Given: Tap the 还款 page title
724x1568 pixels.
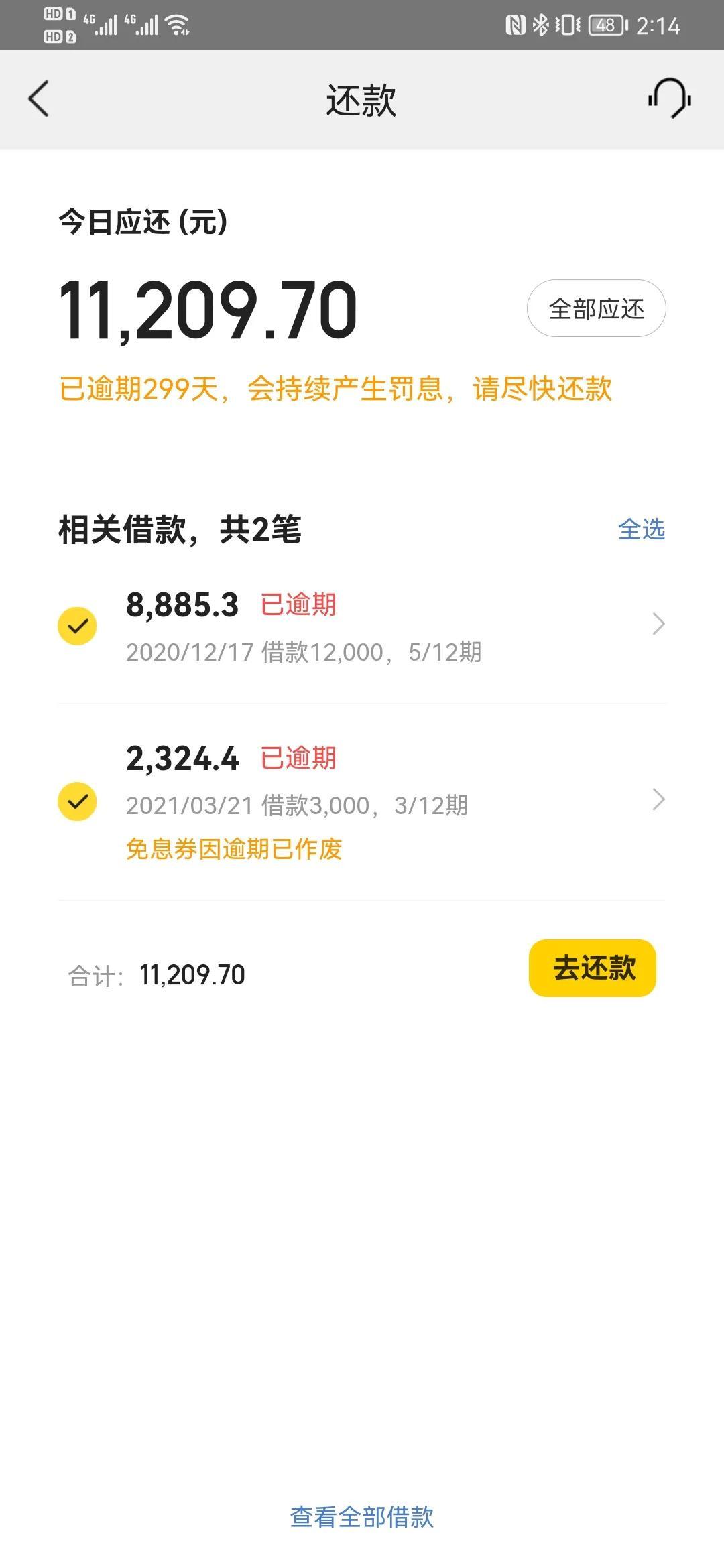Looking at the screenshot, I should coord(362,99).
